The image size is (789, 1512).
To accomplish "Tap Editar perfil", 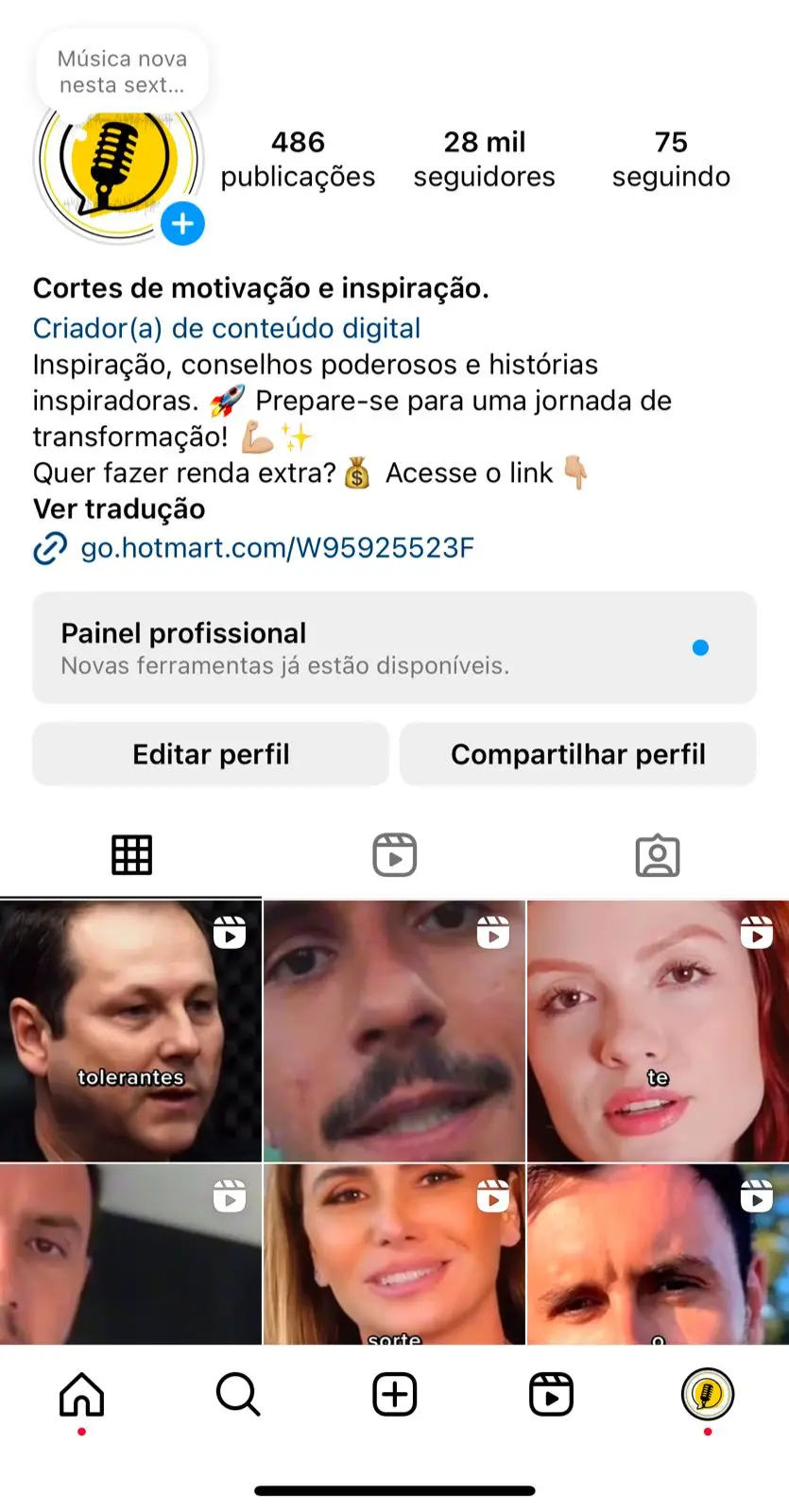I will click(211, 754).
